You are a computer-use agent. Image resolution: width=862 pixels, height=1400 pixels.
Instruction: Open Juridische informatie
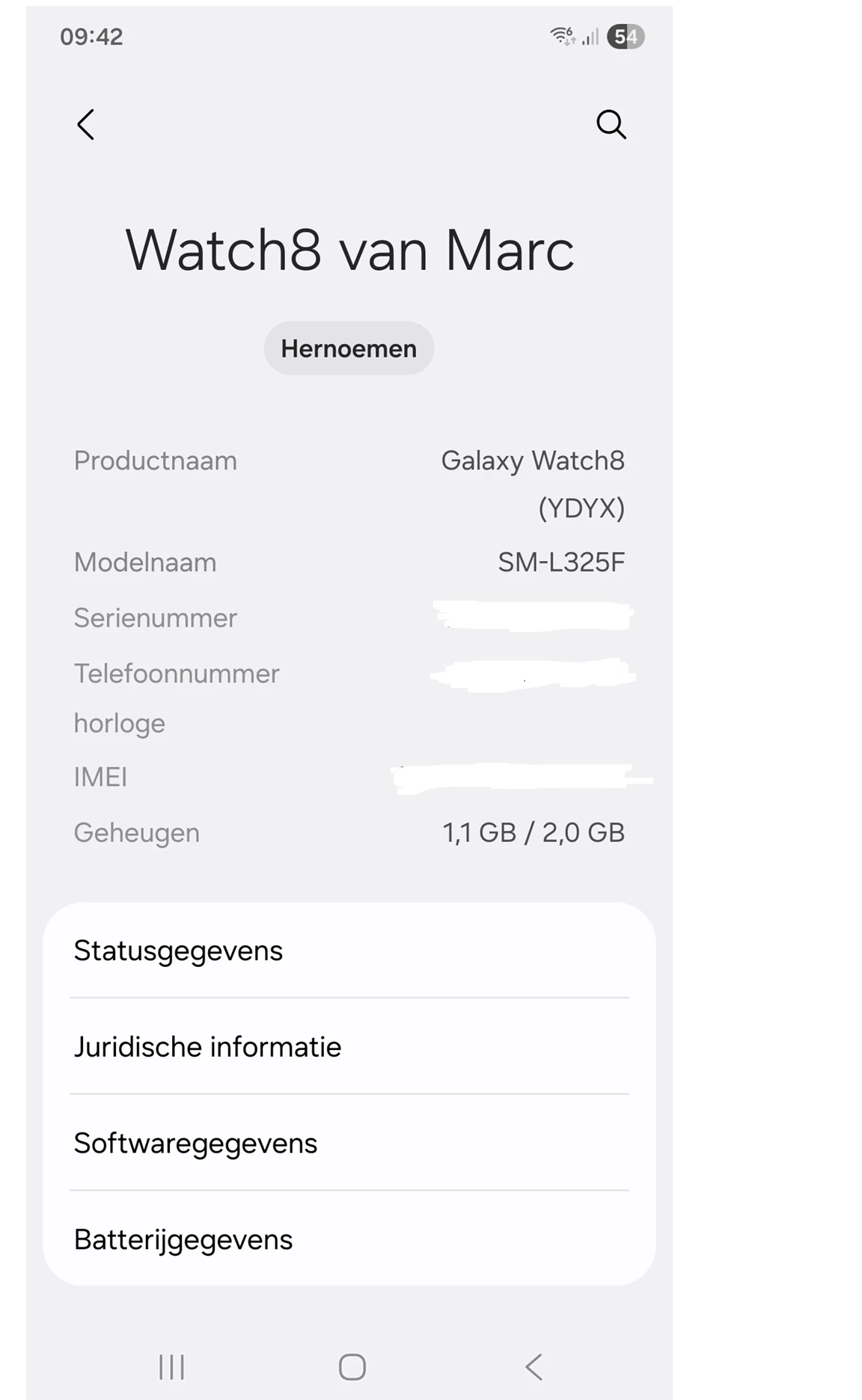pyautogui.click(x=349, y=1046)
